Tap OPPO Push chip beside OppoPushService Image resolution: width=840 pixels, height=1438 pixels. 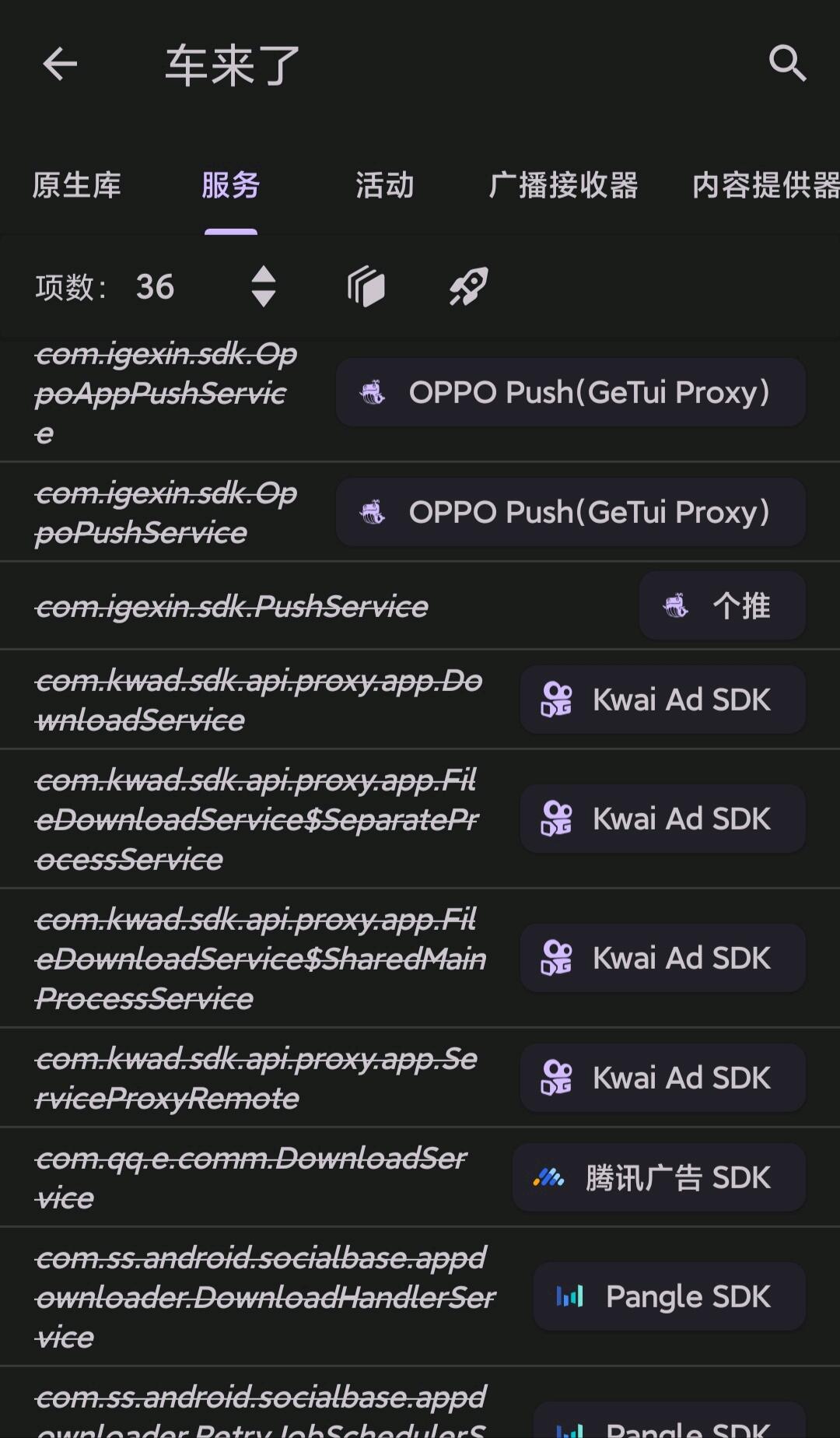pyautogui.click(x=571, y=512)
